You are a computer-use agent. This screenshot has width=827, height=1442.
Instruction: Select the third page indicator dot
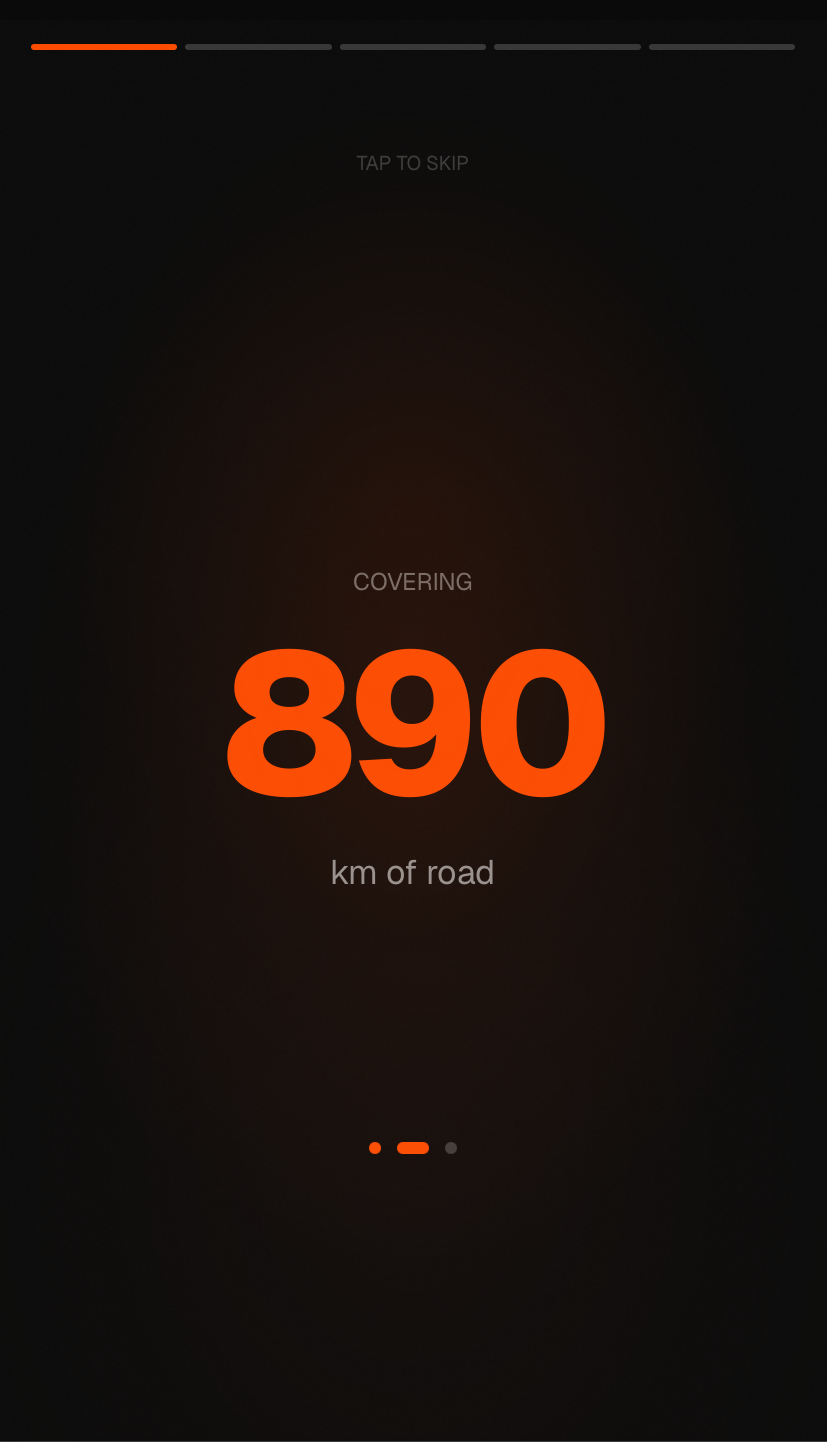pyautogui.click(x=451, y=1148)
